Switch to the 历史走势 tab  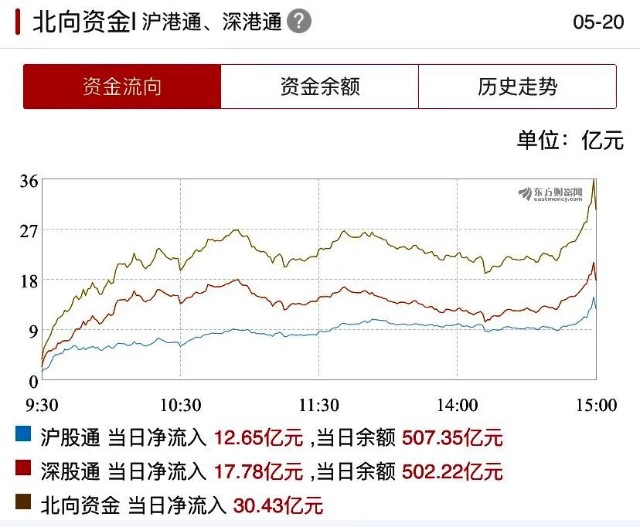[x=517, y=87]
